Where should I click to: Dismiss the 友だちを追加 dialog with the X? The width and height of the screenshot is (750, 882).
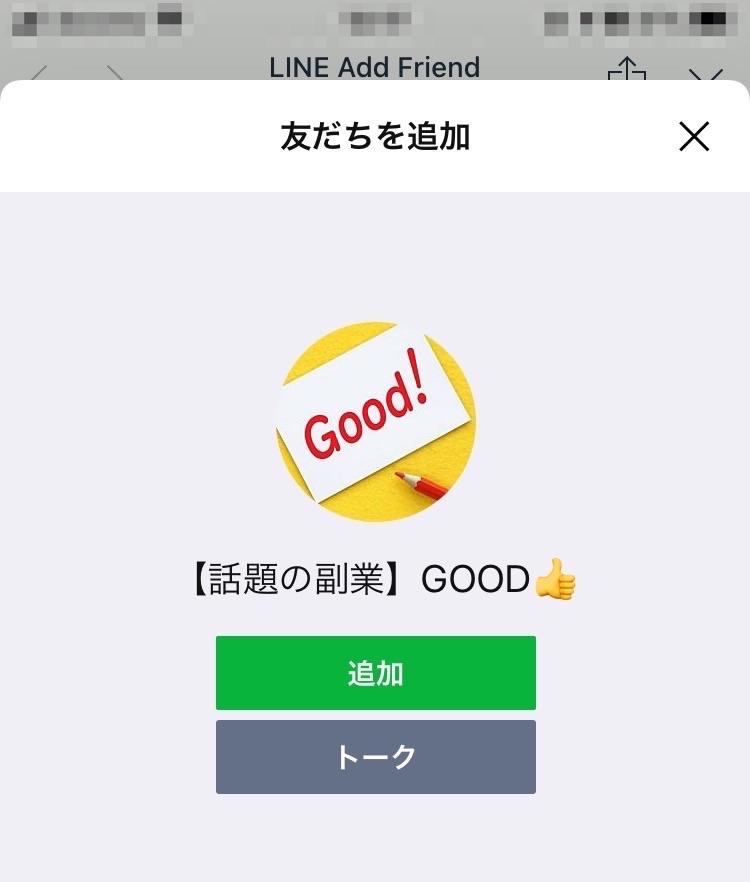coord(694,137)
